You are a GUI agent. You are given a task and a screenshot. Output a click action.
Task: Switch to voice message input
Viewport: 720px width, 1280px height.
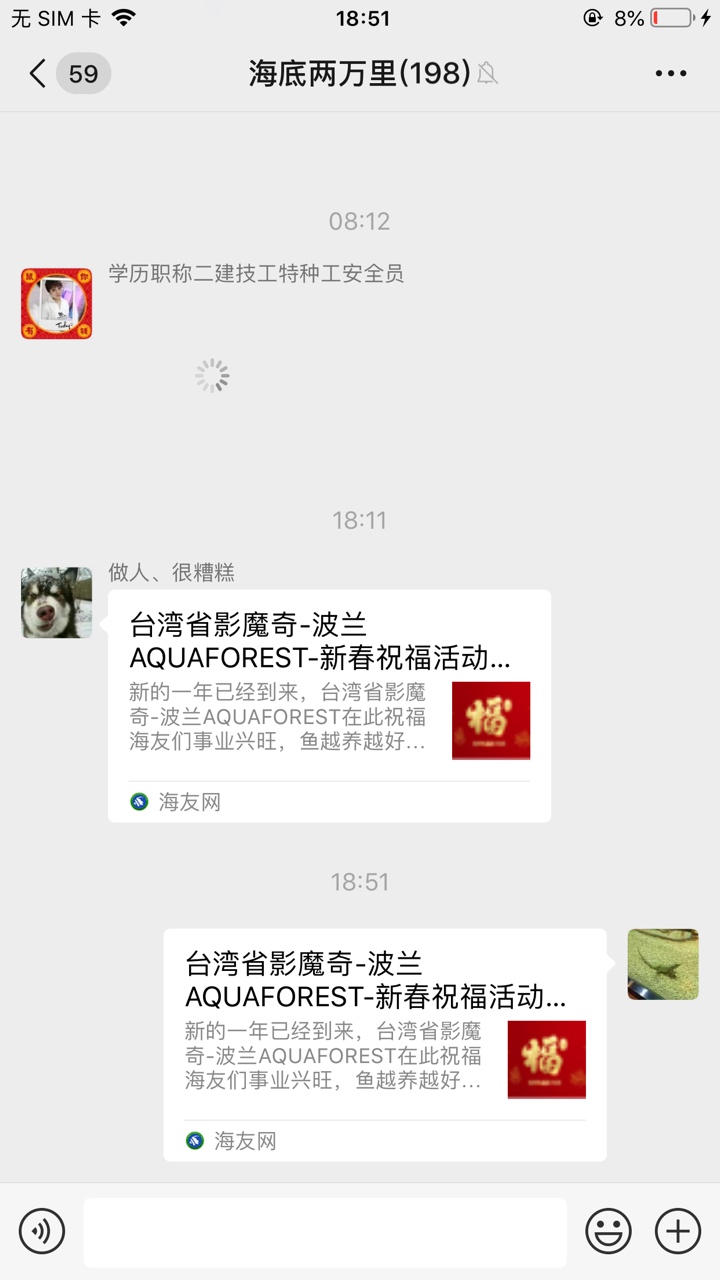pyautogui.click(x=41, y=1231)
